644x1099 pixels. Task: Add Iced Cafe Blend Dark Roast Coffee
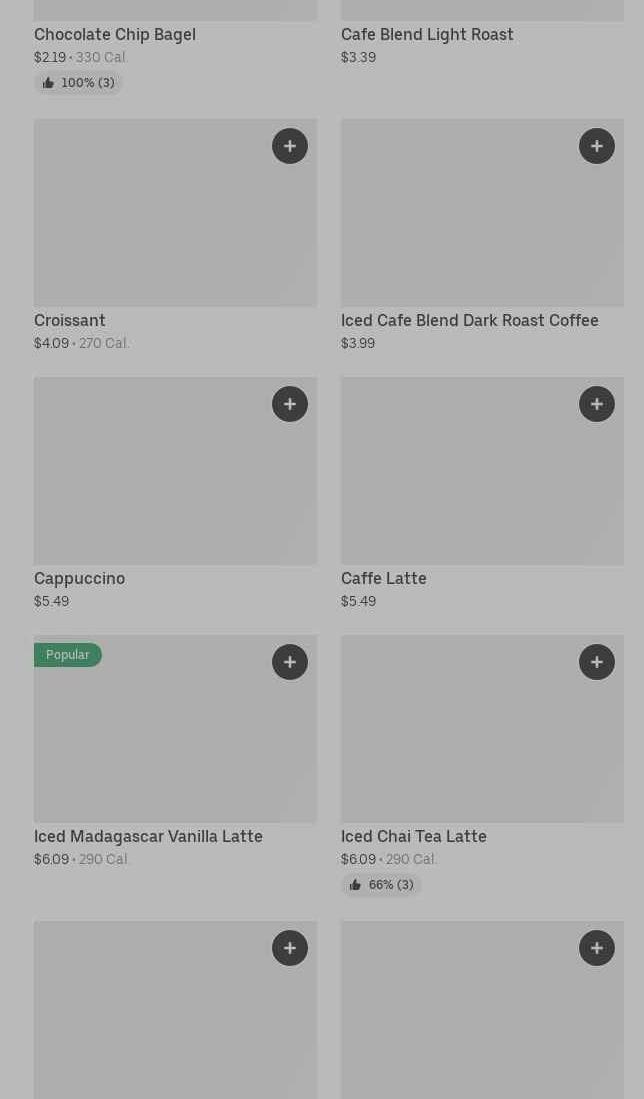click(x=596, y=146)
